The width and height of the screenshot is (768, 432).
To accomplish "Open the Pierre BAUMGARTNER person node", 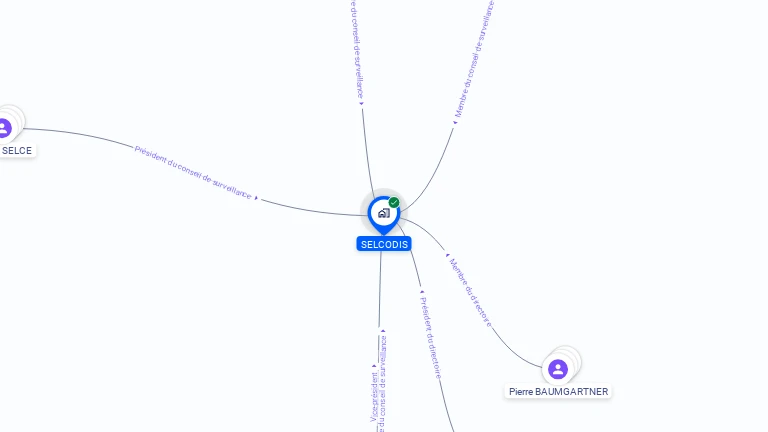I will coord(558,369).
